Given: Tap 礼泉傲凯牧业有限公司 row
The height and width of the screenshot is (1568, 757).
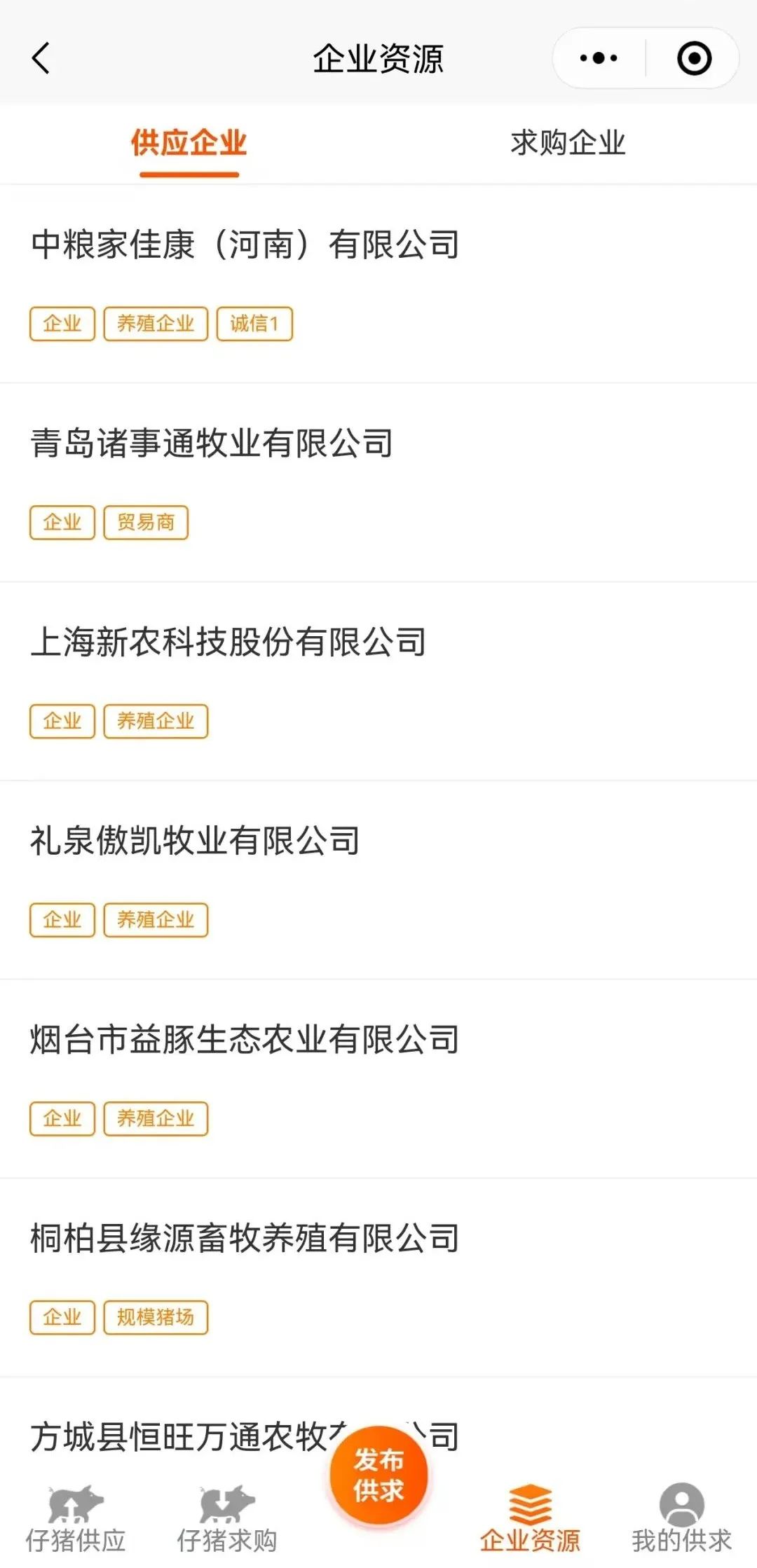Looking at the screenshot, I should click(195, 841).
